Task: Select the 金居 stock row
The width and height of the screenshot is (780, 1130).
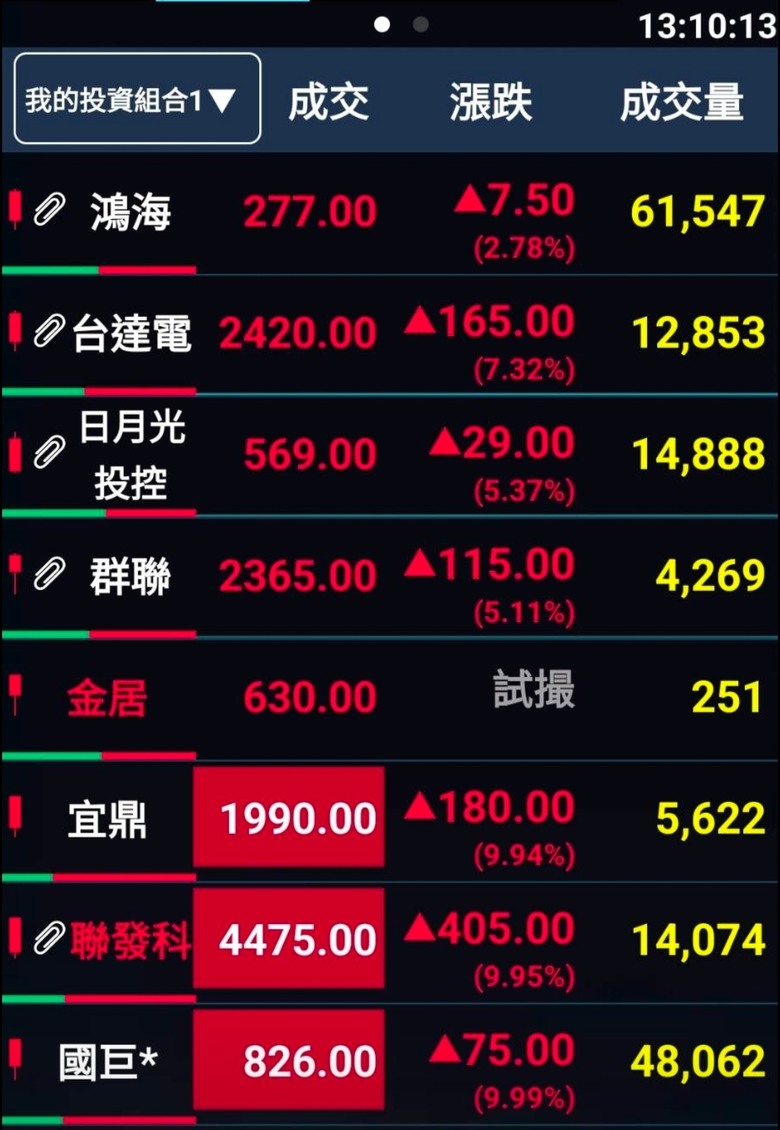Action: pos(390,699)
